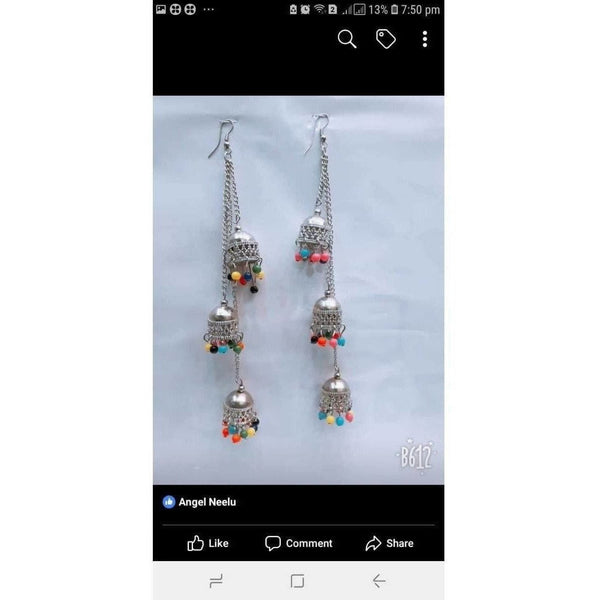Tap the tag icon in the top bar

click(385, 39)
